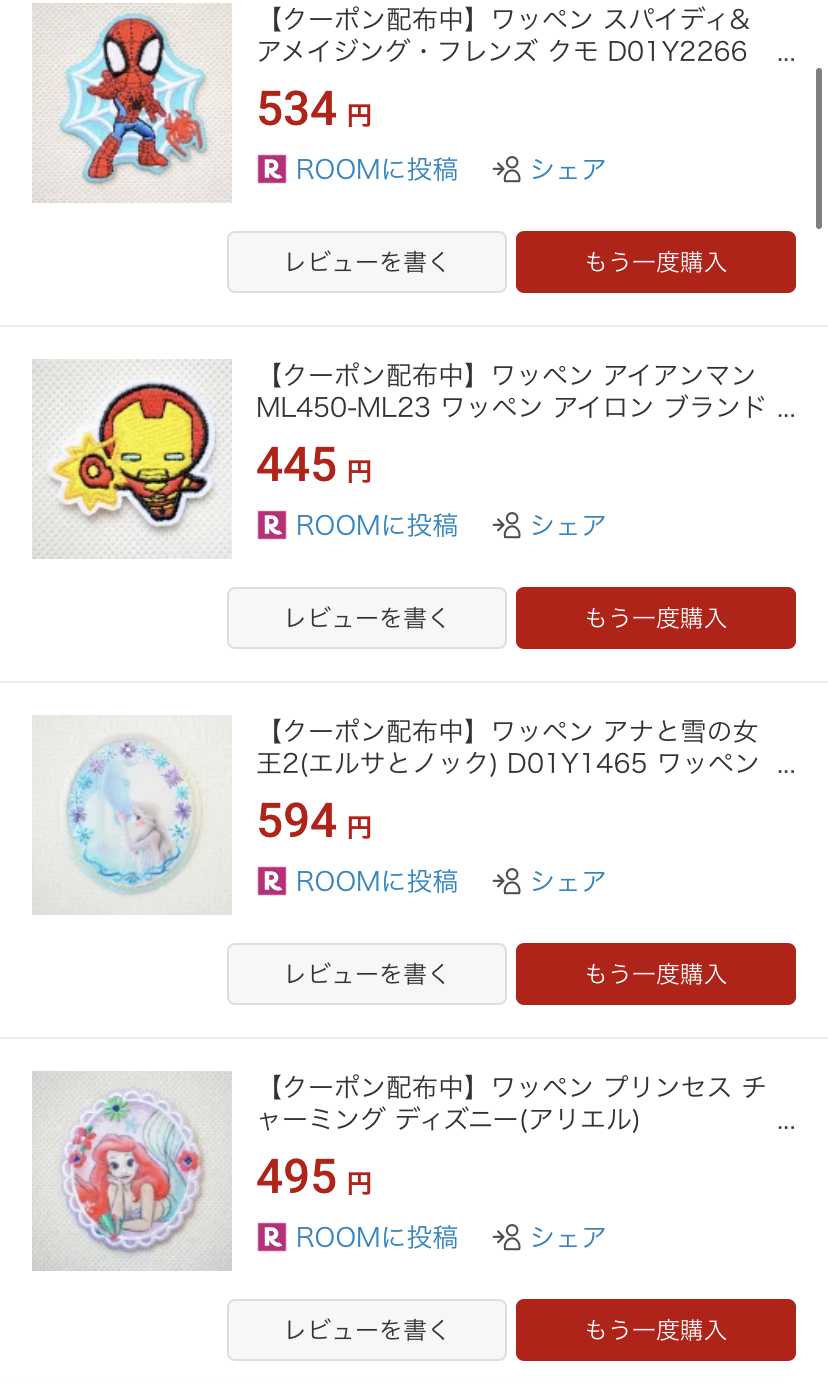Write a review for the Ariel patch
828x1384 pixels.
click(367, 1330)
